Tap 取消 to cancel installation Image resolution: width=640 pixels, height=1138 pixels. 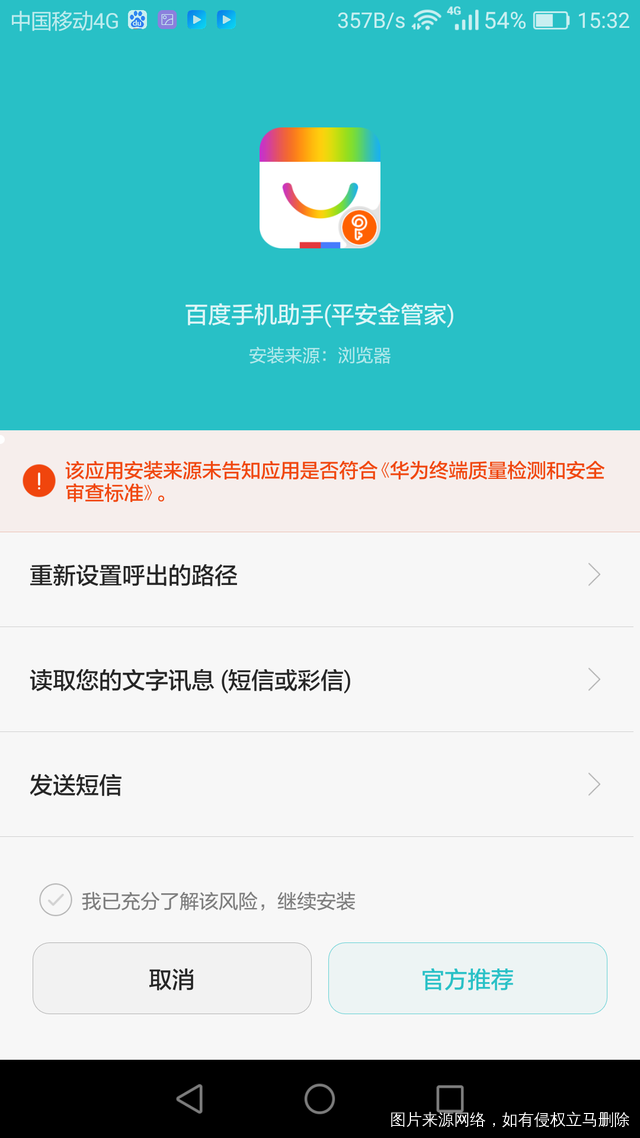[x=172, y=979]
